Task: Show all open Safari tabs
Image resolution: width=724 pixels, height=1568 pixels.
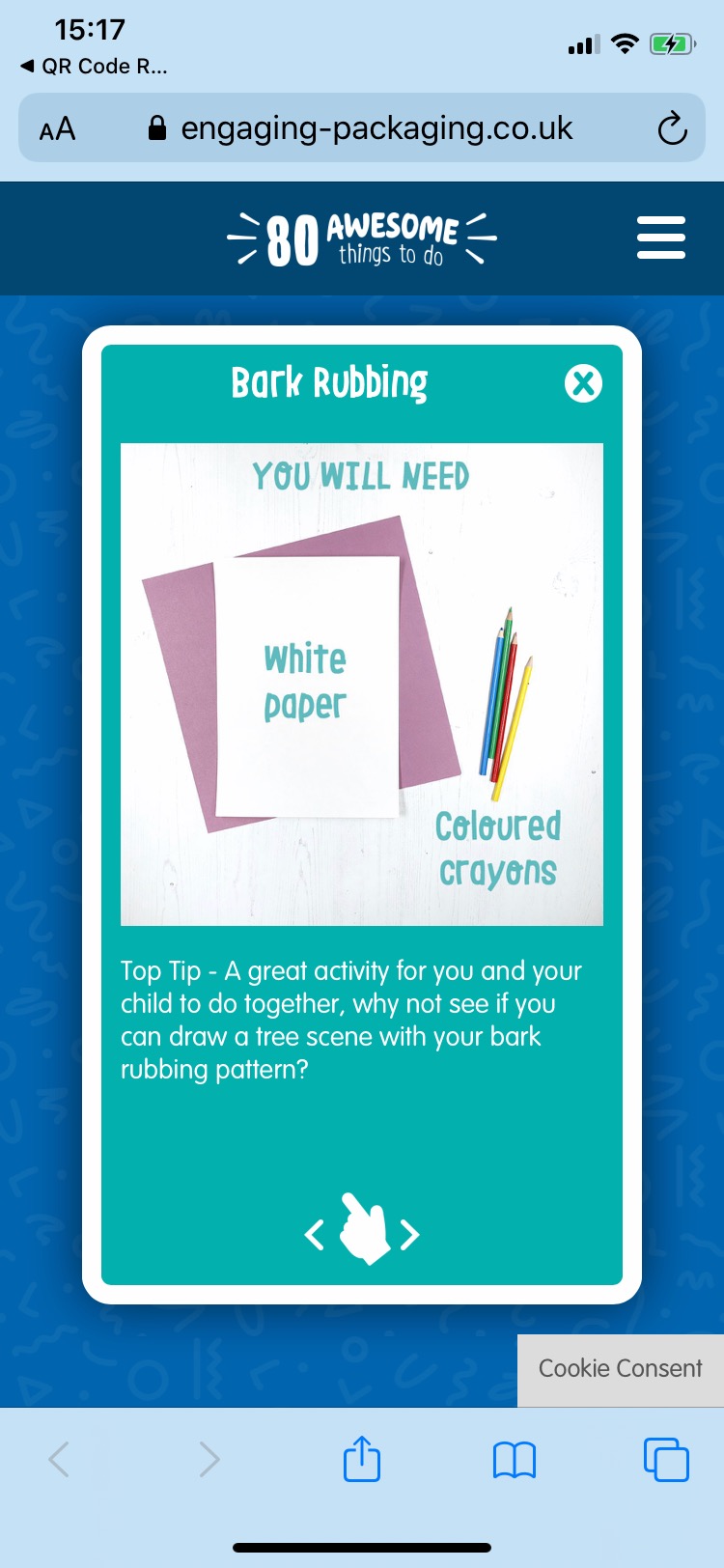Action: [x=666, y=1459]
